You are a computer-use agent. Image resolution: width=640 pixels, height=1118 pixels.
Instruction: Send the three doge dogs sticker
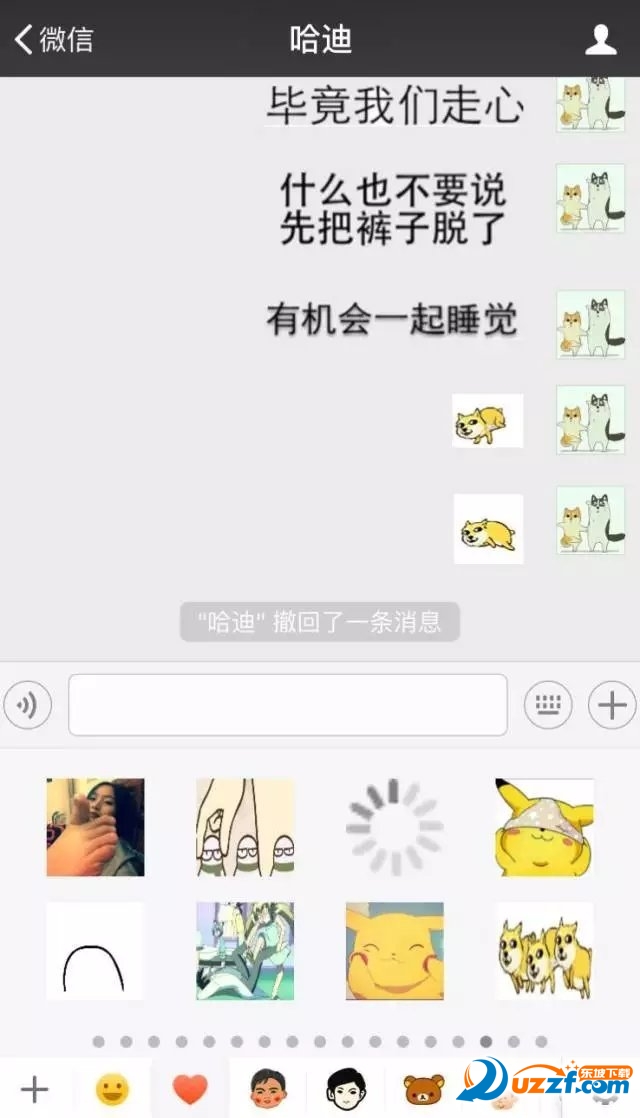[544, 951]
